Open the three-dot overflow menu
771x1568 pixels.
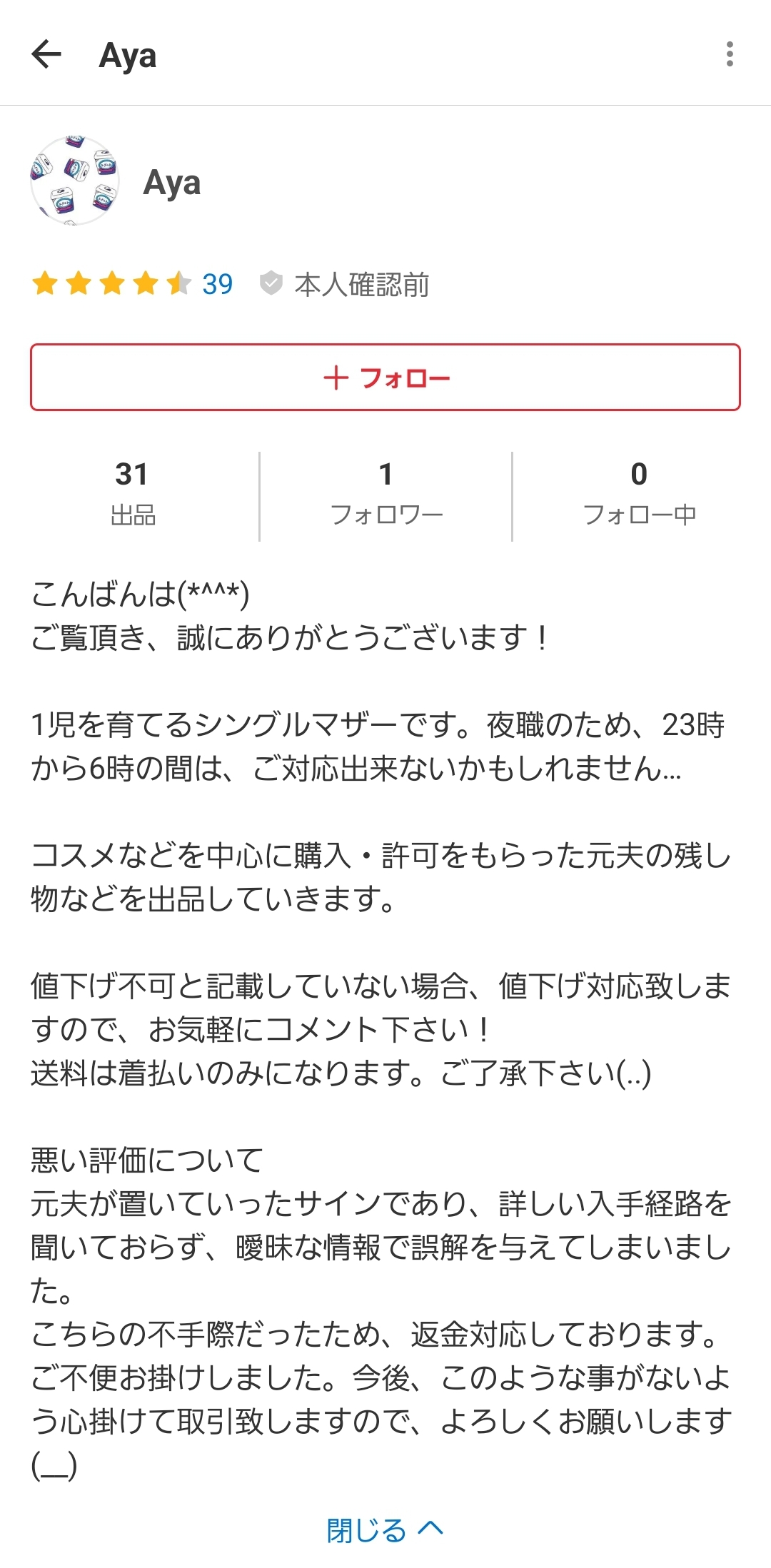tap(729, 54)
